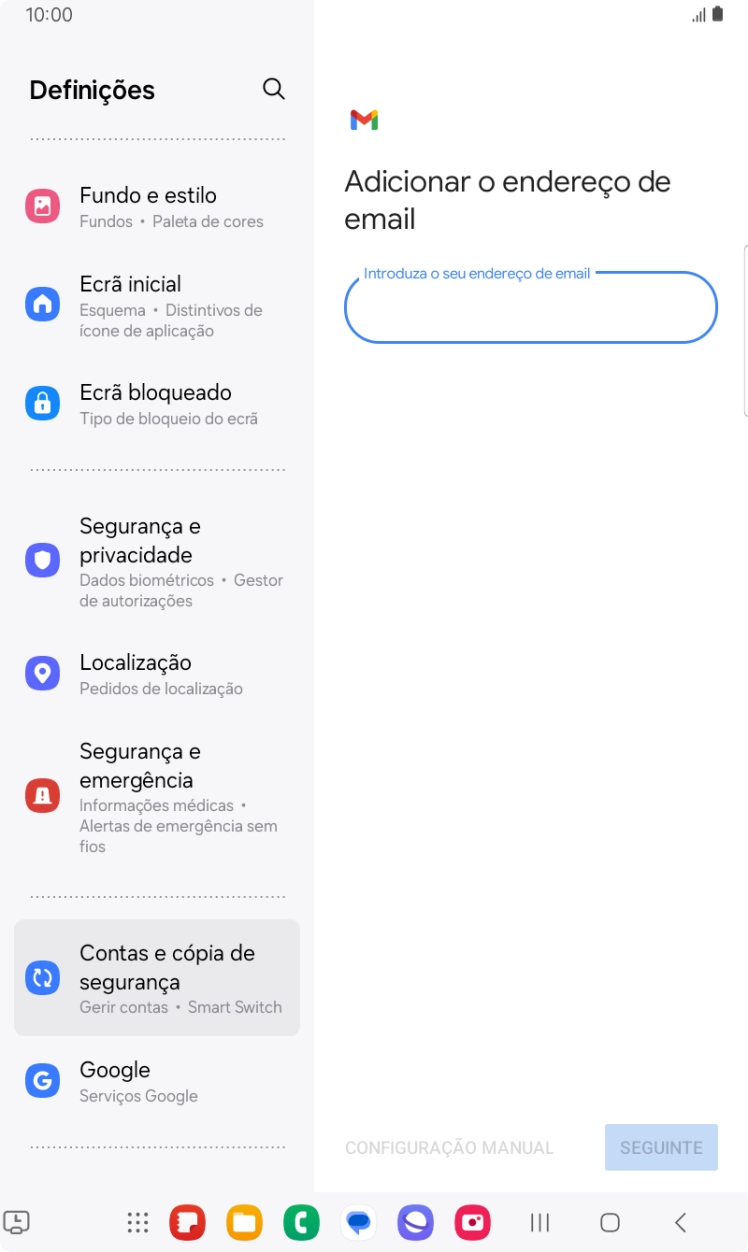The image size is (748, 1252).
Task: Click the Segurança e emergência alert icon
Action: (x=42, y=795)
